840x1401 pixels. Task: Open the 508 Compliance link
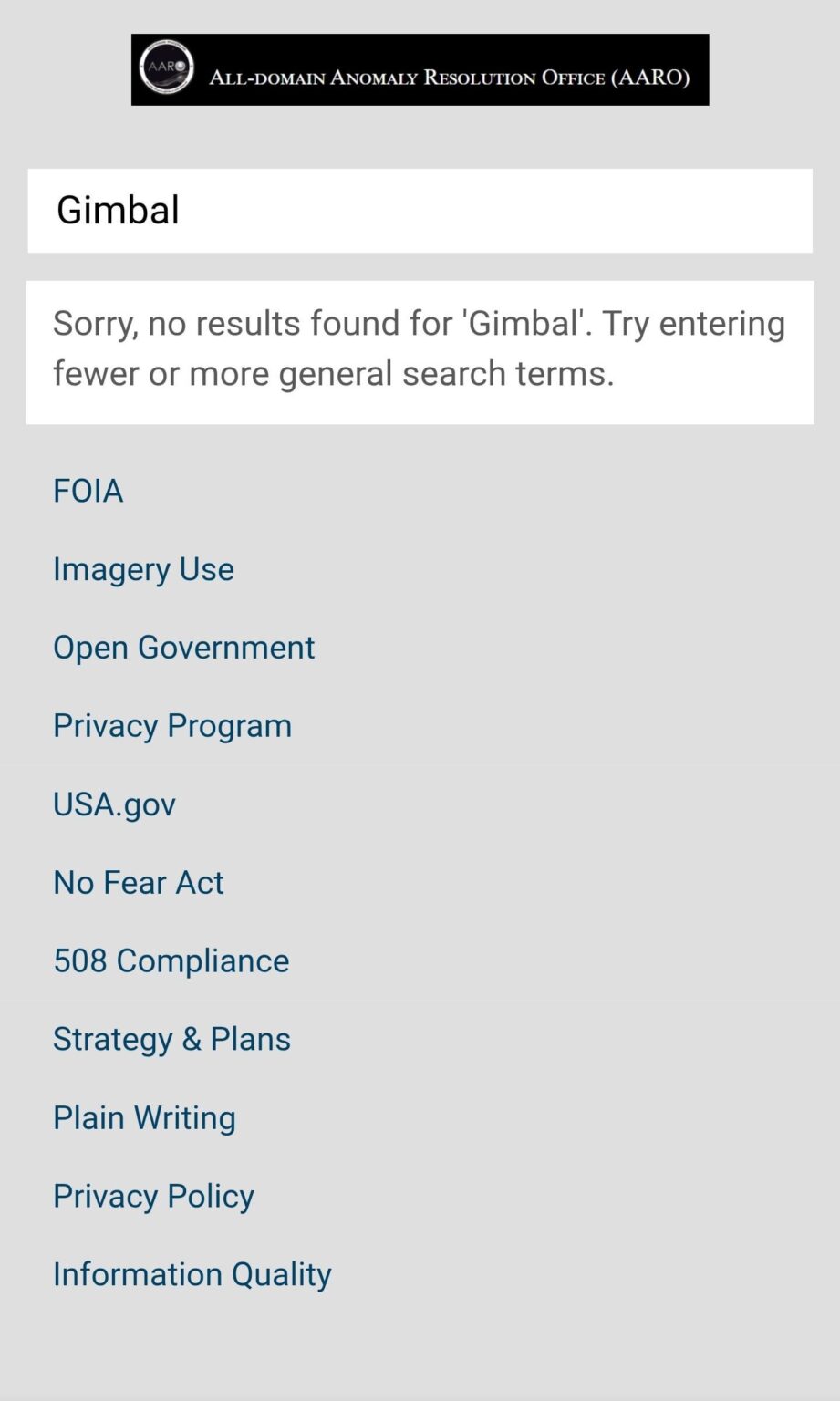coord(171,960)
